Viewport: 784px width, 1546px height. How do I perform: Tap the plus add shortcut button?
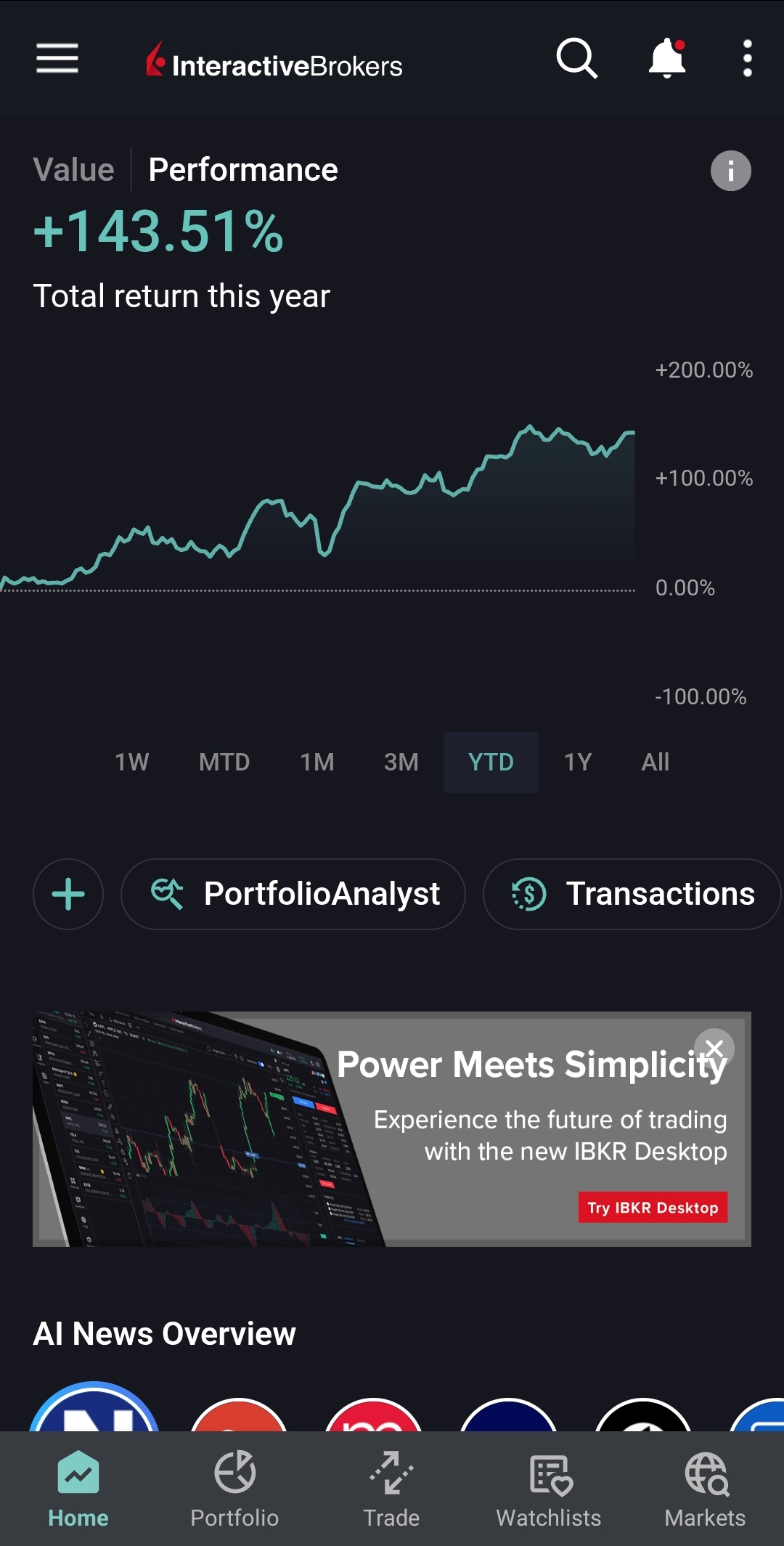[68, 894]
